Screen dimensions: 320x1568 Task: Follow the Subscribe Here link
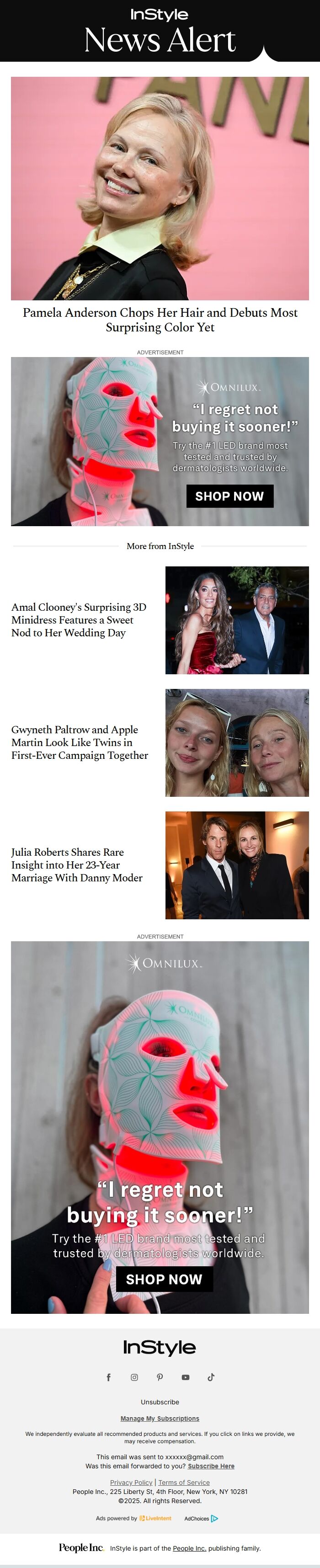[x=210, y=1467]
